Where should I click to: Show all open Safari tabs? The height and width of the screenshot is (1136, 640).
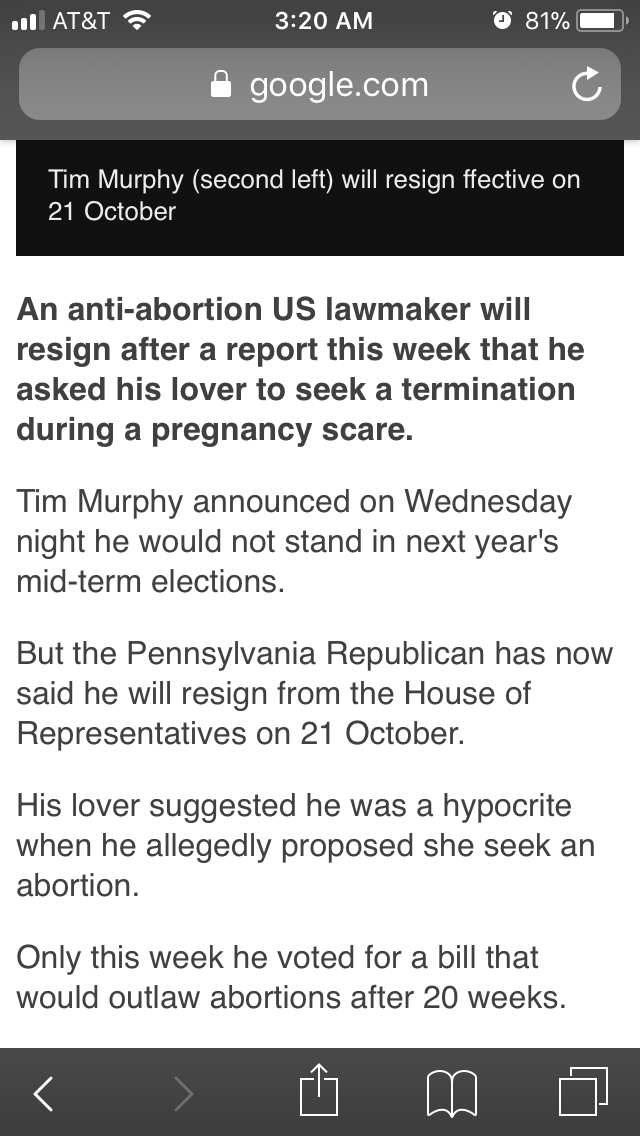click(x=582, y=1092)
